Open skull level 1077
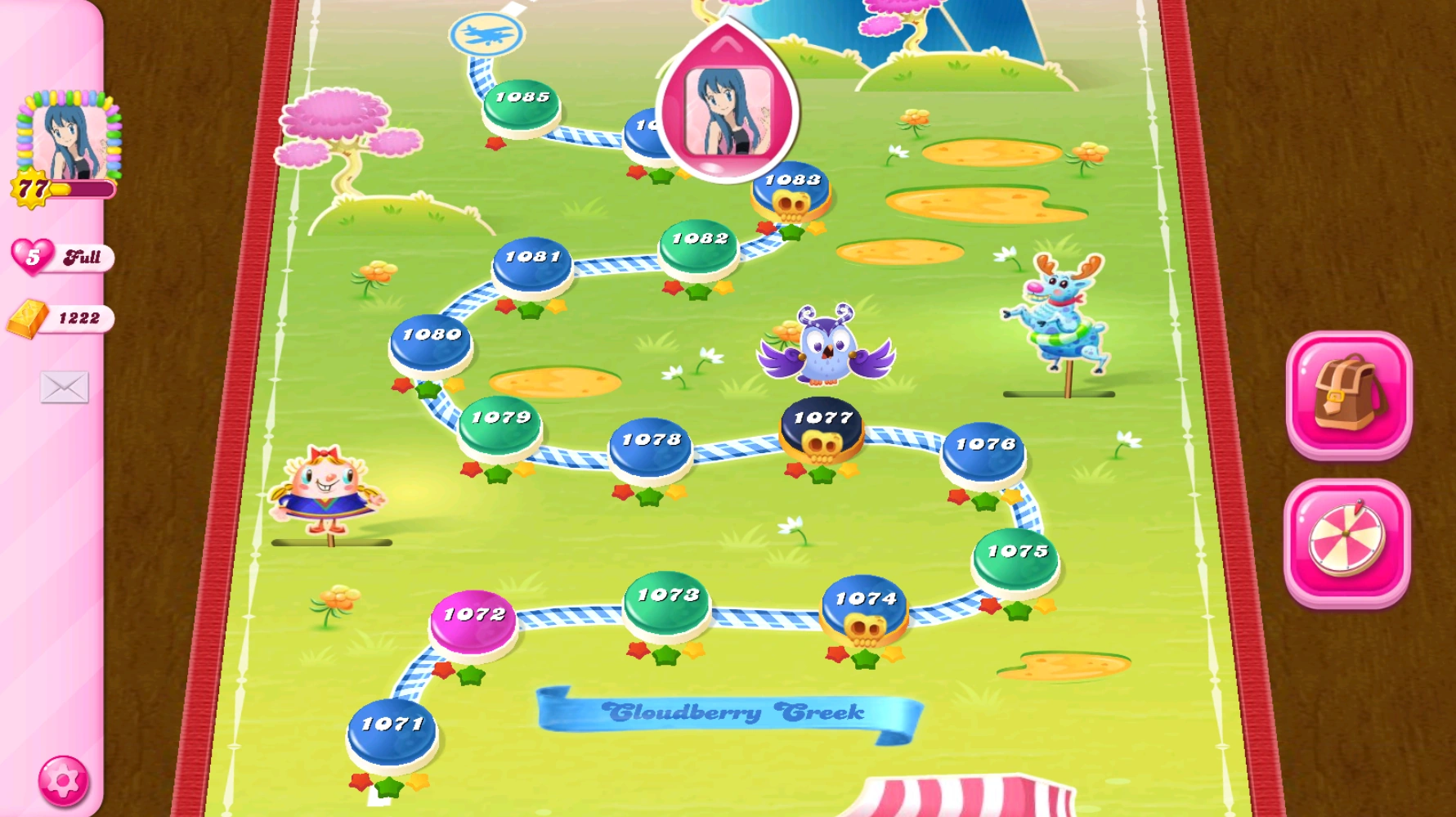 click(x=822, y=427)
